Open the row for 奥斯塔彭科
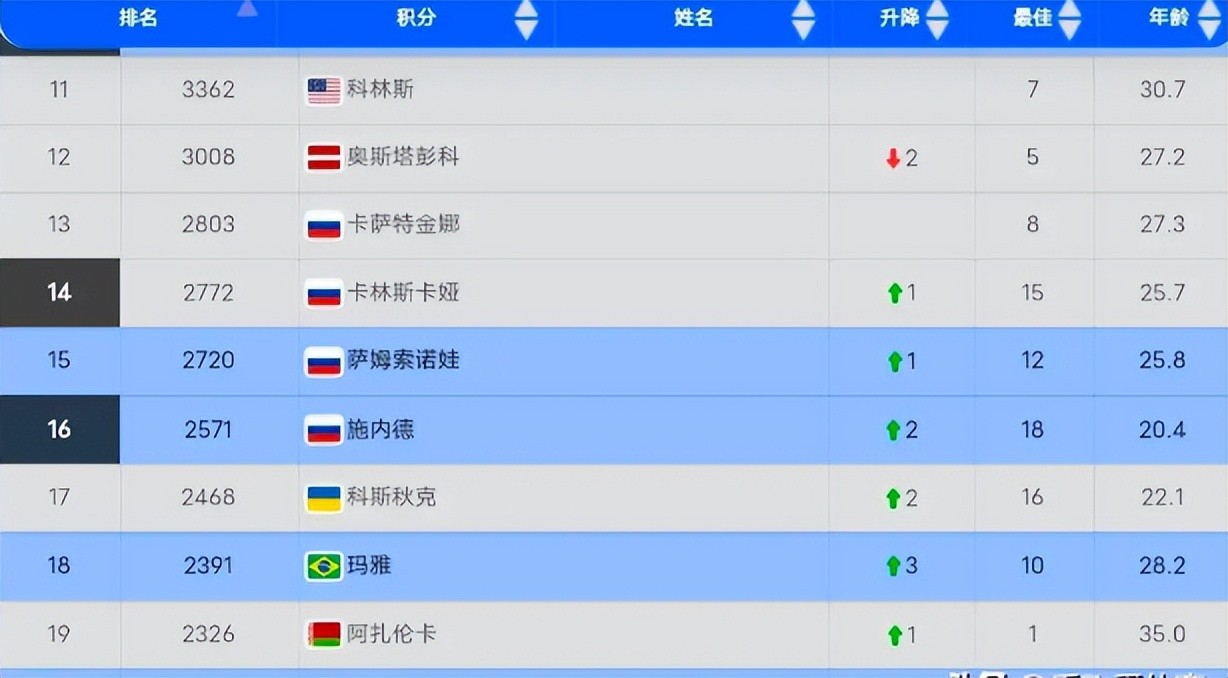Image resolution: width=1228 pixels, height=678 pixels. [x=402, y=157]
